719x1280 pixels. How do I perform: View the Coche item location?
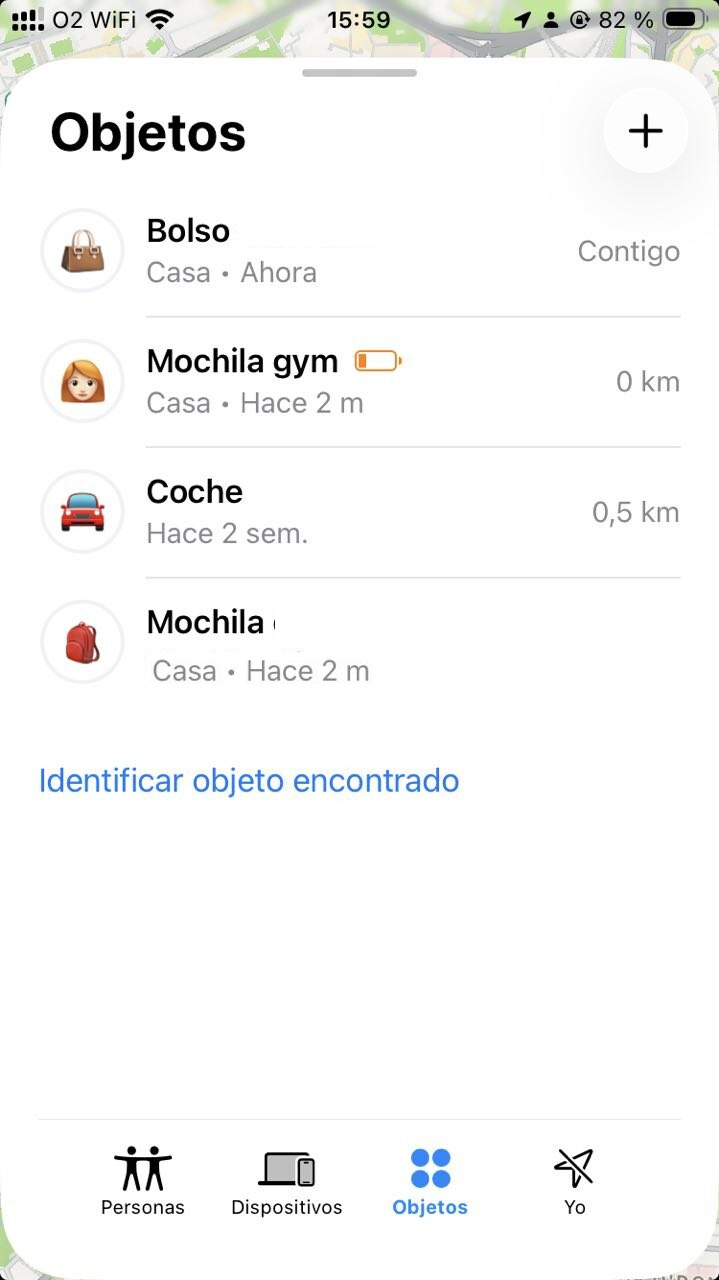360,512
